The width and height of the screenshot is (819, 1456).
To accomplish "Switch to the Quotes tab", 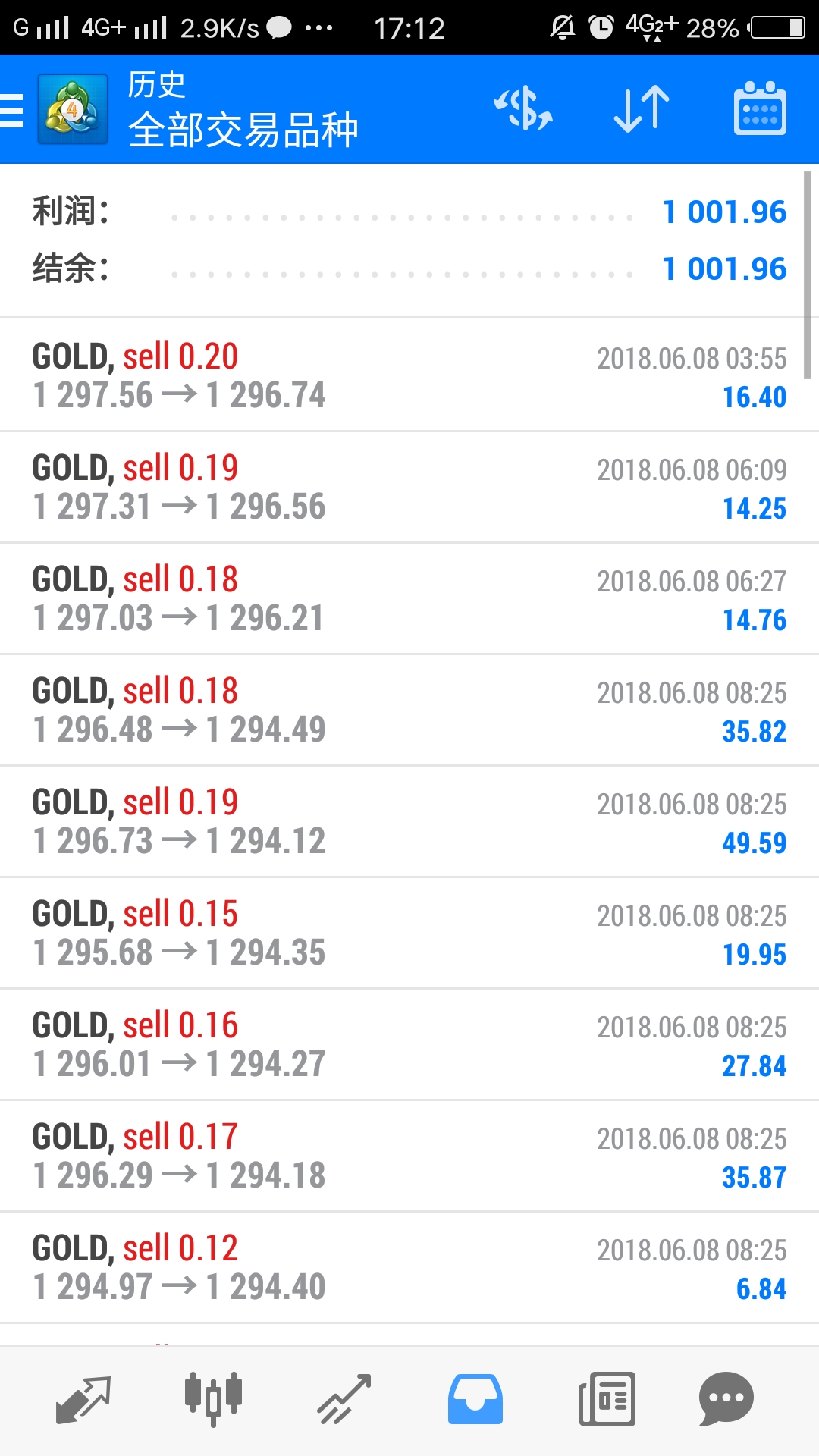I will coord(83,1399).
